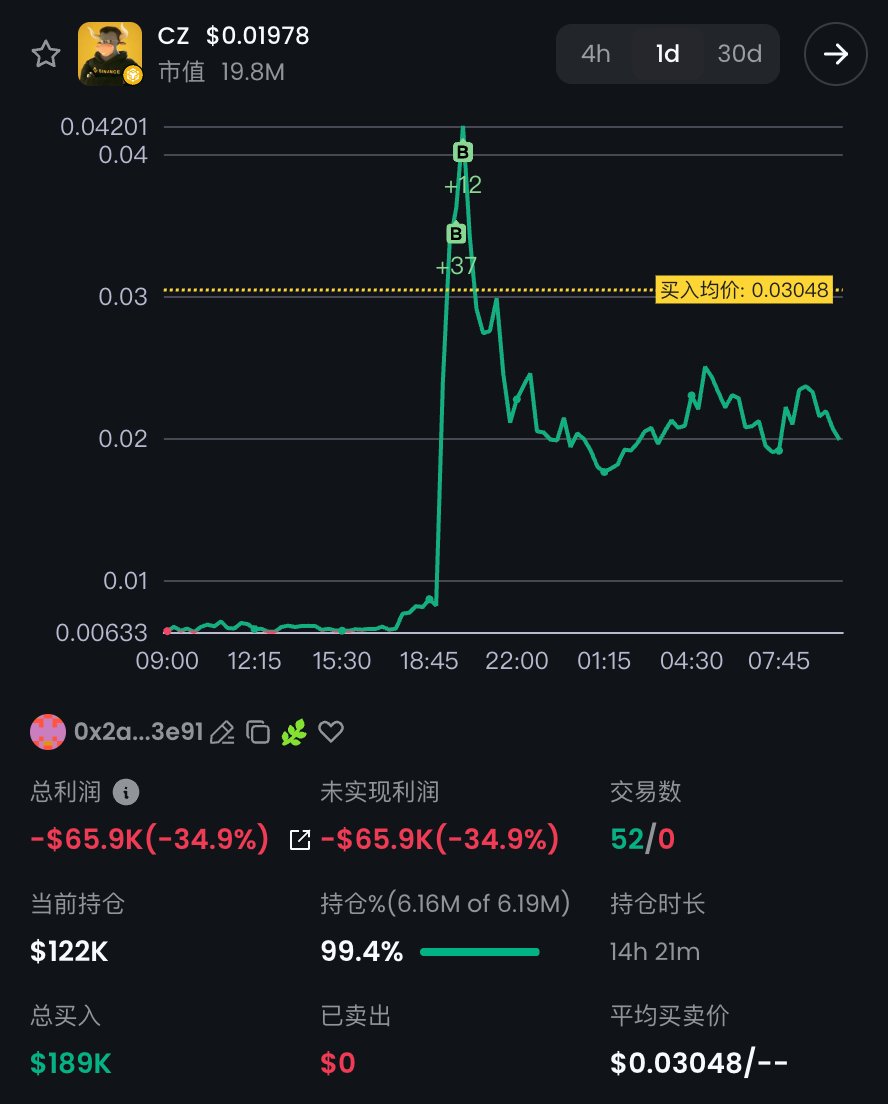Tap the info icon next to 总利润
Viewport: 888px width, 1104px height.
pos(126,792)
